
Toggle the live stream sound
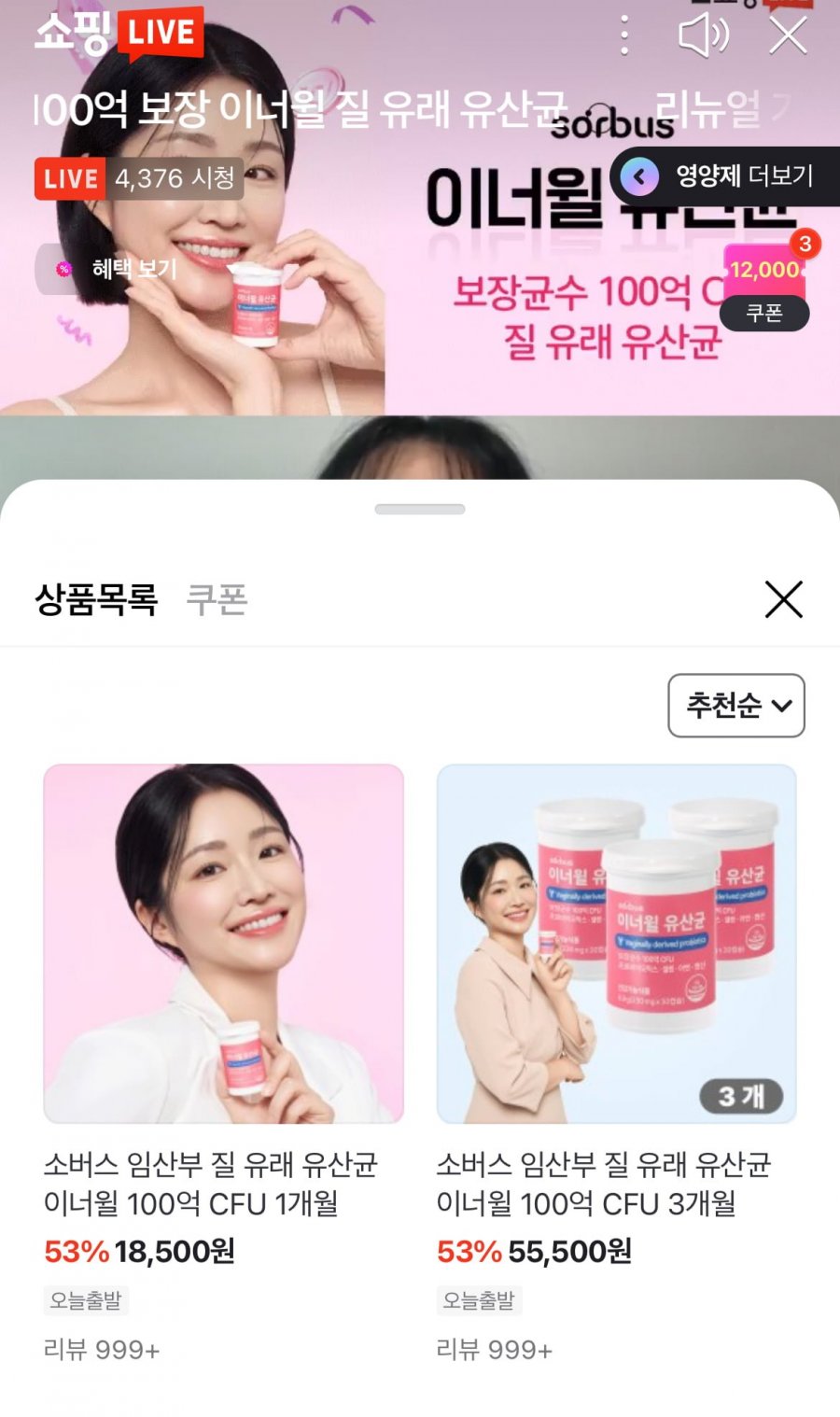(x=703, y=35)
